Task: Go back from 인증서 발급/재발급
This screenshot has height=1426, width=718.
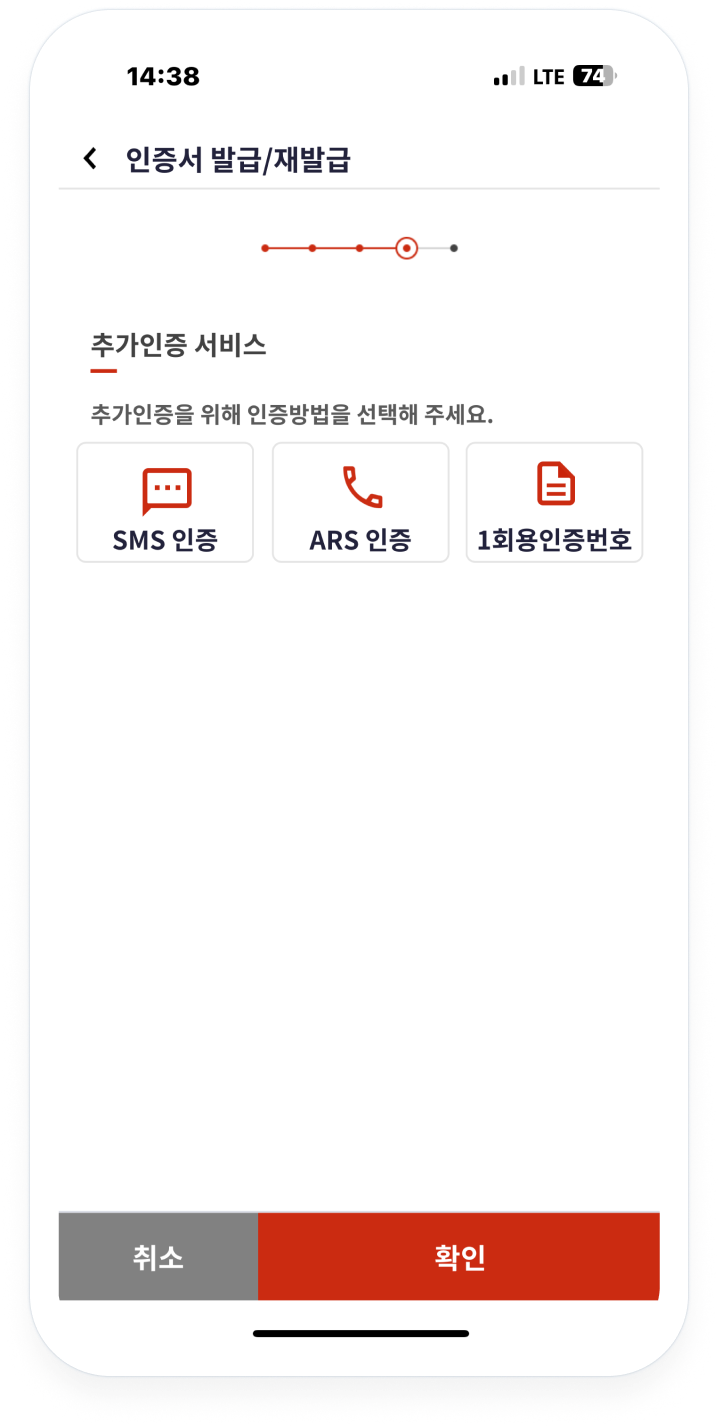Action: click(x=91, y=159)
